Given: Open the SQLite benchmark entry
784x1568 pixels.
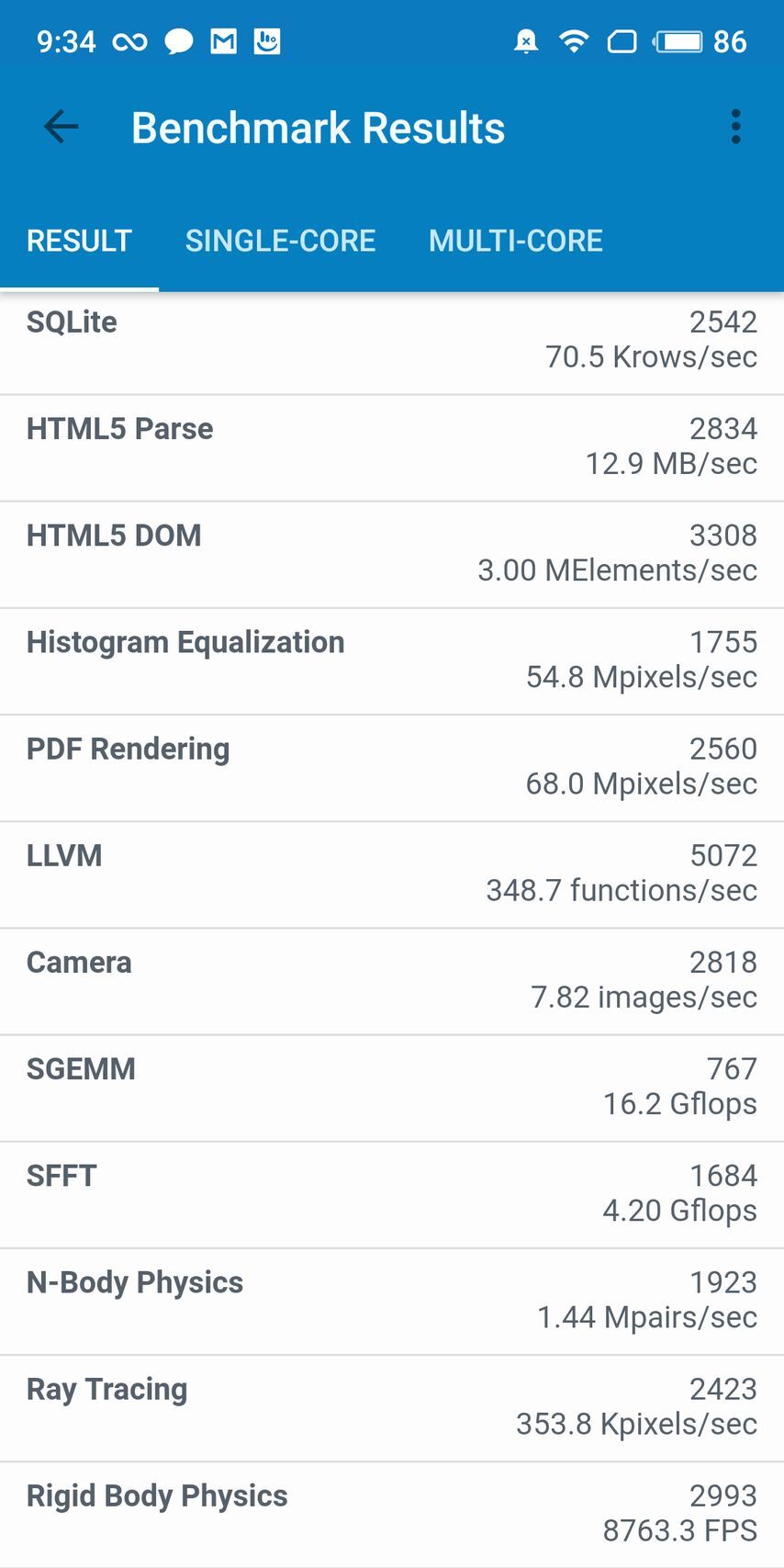Looking at the screenshot, I should tap(392, 340).
